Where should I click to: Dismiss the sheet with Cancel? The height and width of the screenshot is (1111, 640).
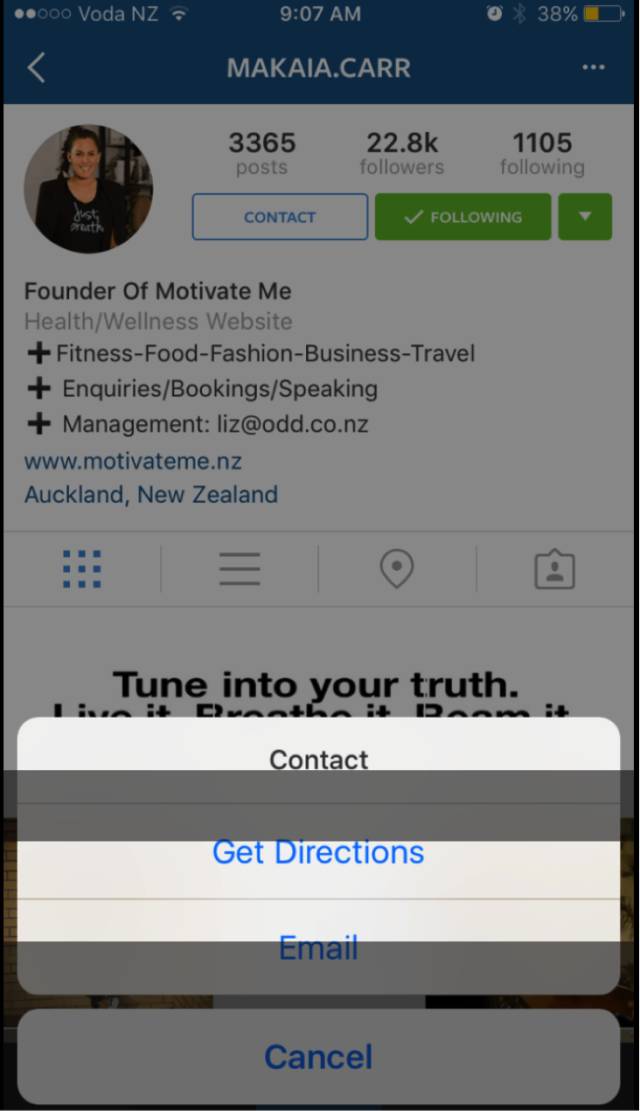pos(318,1056)
